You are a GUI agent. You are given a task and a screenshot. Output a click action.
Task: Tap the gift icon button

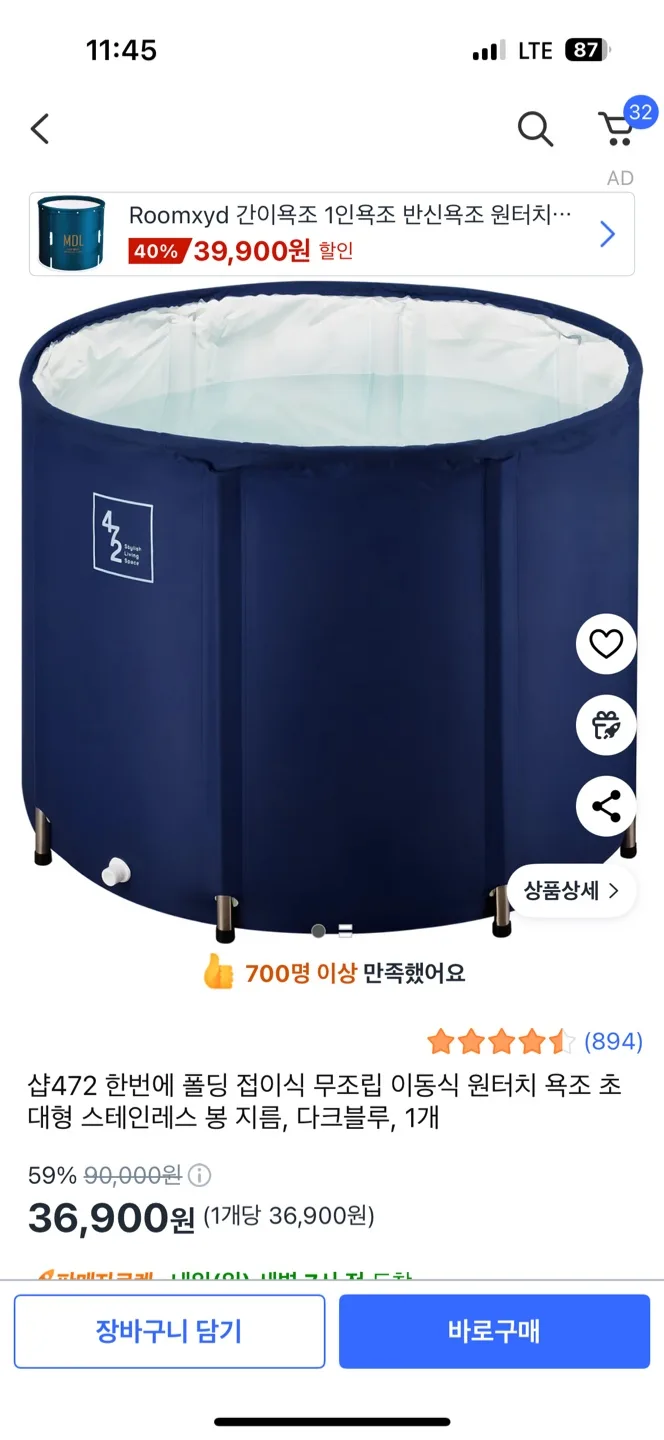pyautogui.click(x=606, y=725)
